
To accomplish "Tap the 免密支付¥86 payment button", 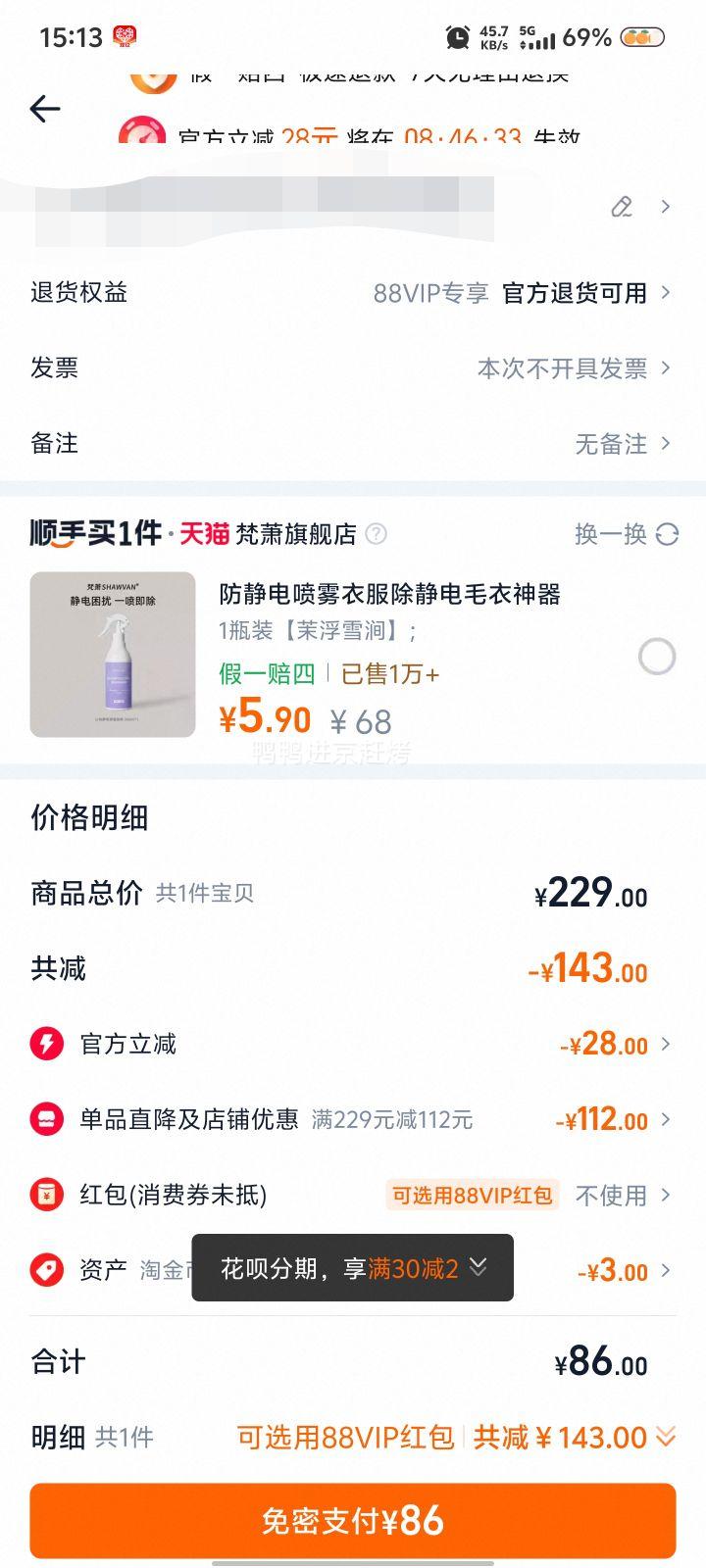I will [x=353, y=1520].
